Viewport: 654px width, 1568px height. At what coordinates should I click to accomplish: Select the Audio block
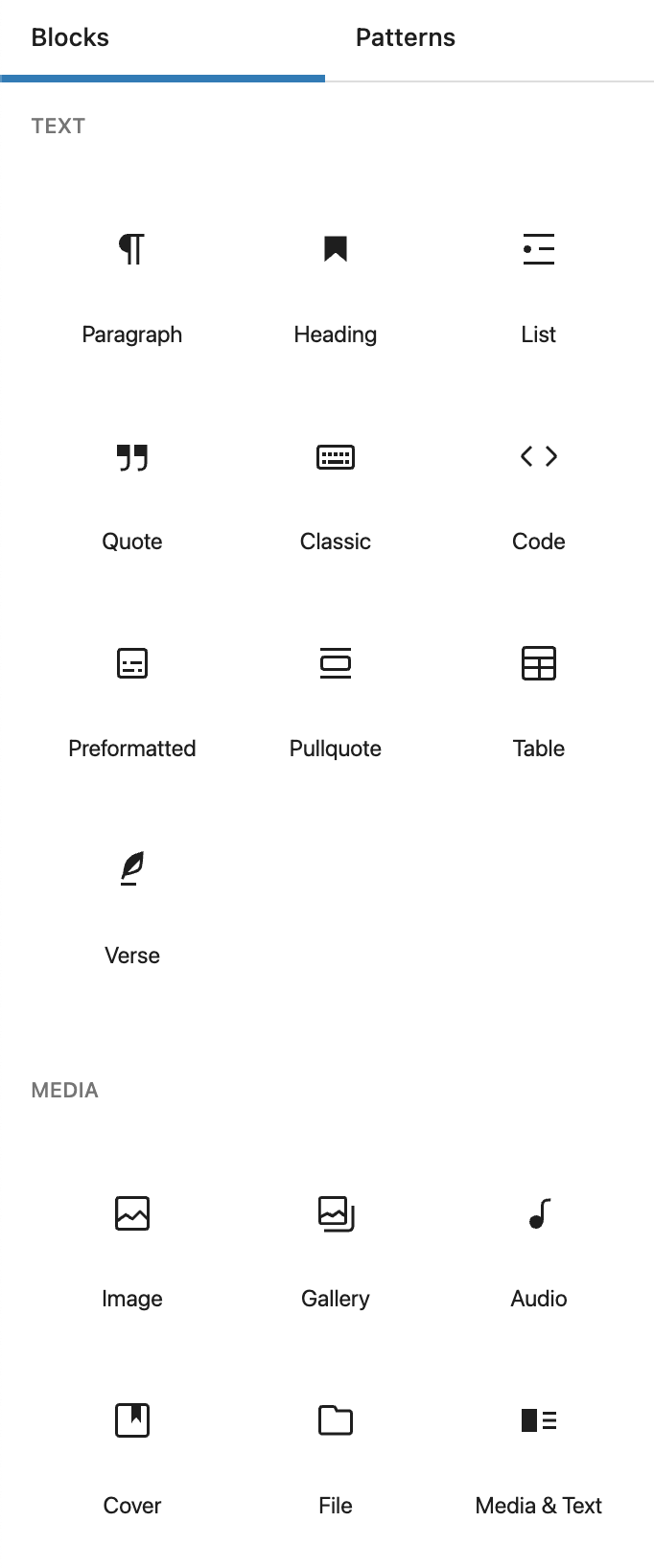click(x=539, y=1252)
